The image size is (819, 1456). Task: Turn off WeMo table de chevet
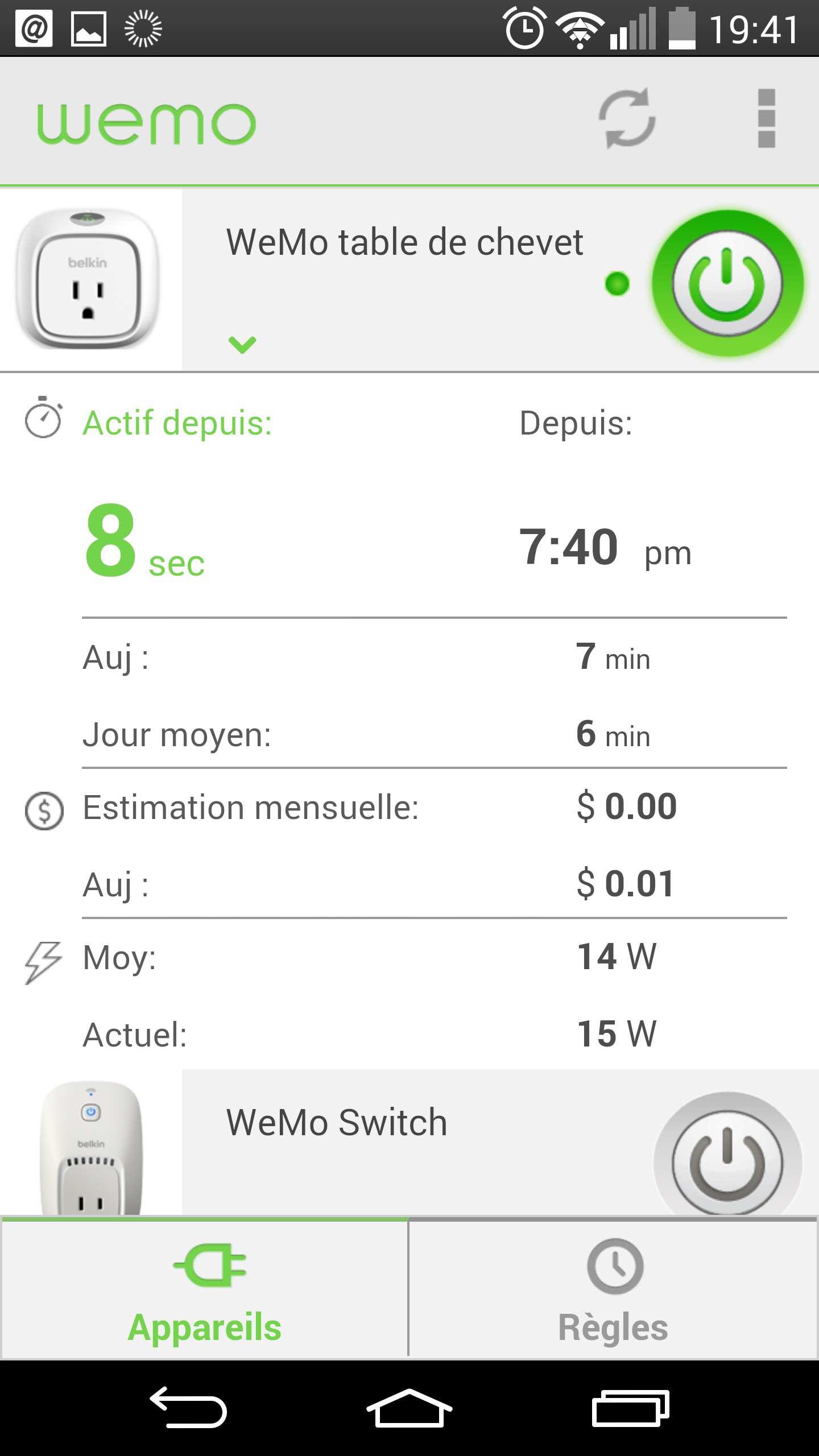point(727,283)
